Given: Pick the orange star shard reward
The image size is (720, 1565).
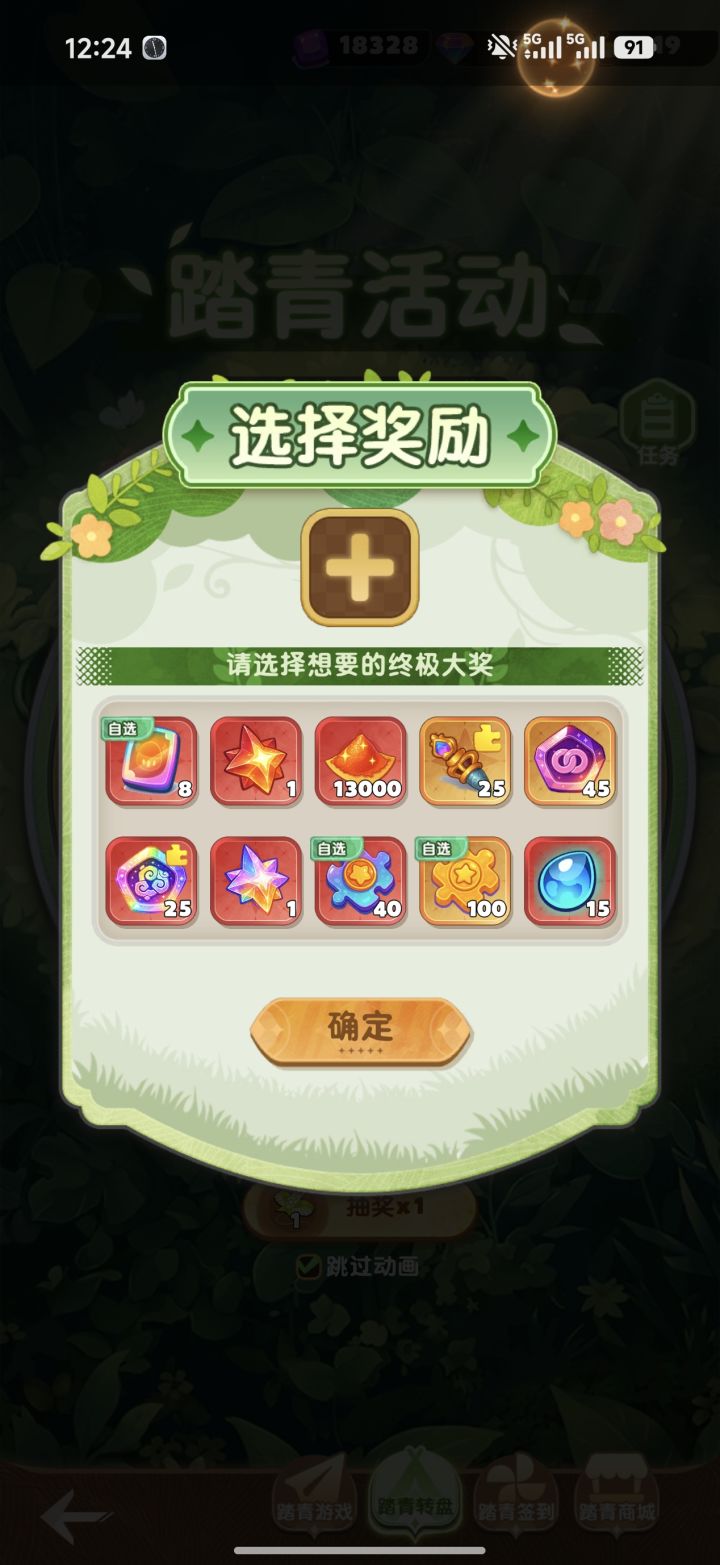Looking at the screenshot, I should click(256, 762).
